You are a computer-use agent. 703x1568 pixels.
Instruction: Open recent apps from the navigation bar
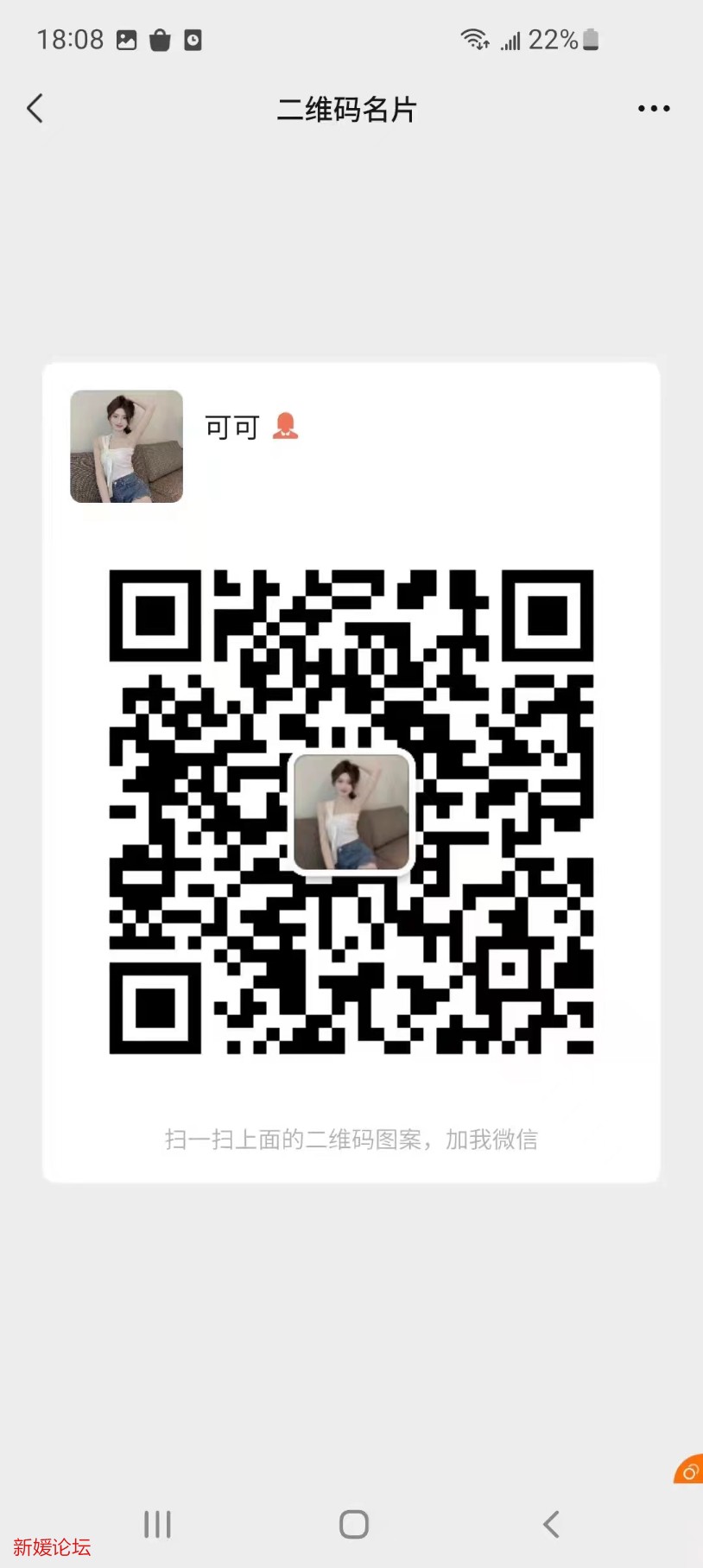point(156,1525)
